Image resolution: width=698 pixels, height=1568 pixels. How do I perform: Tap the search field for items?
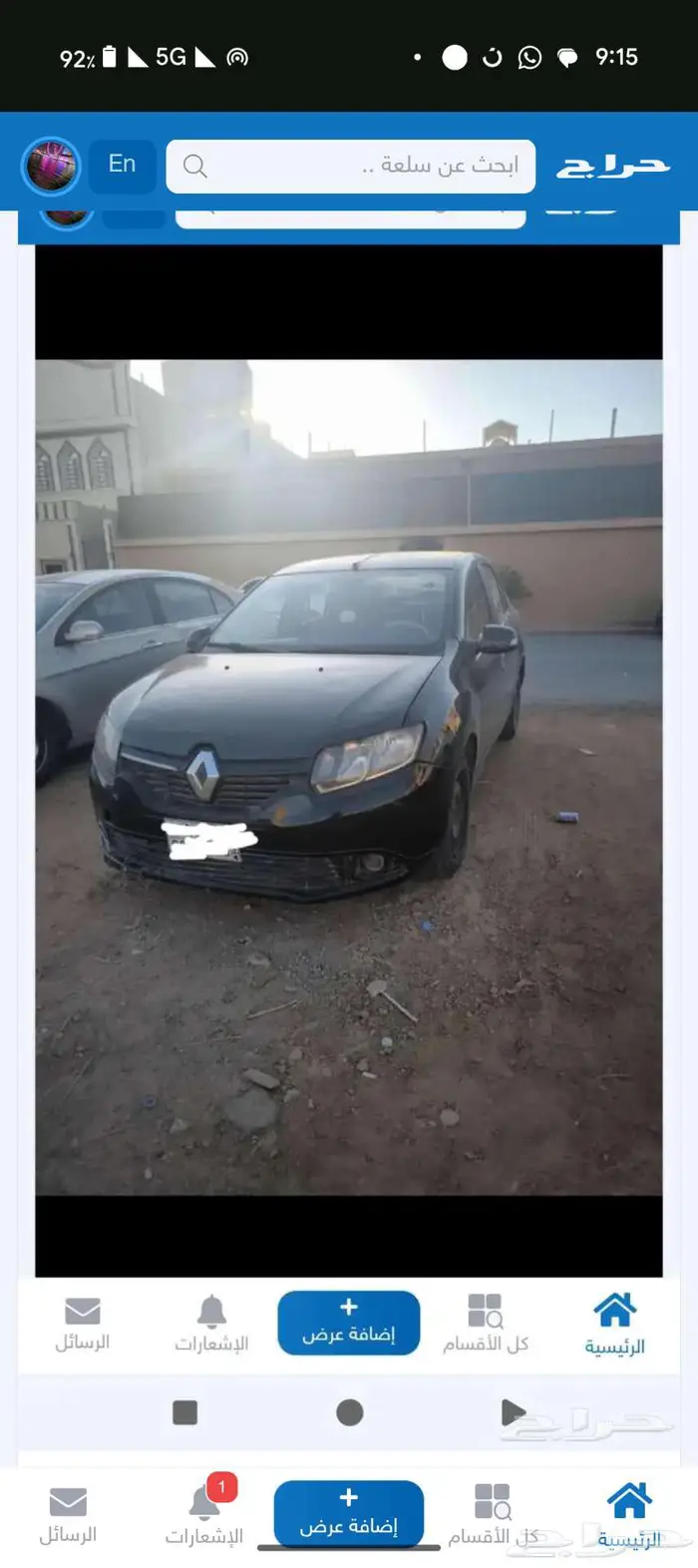[x=350, y=166]
